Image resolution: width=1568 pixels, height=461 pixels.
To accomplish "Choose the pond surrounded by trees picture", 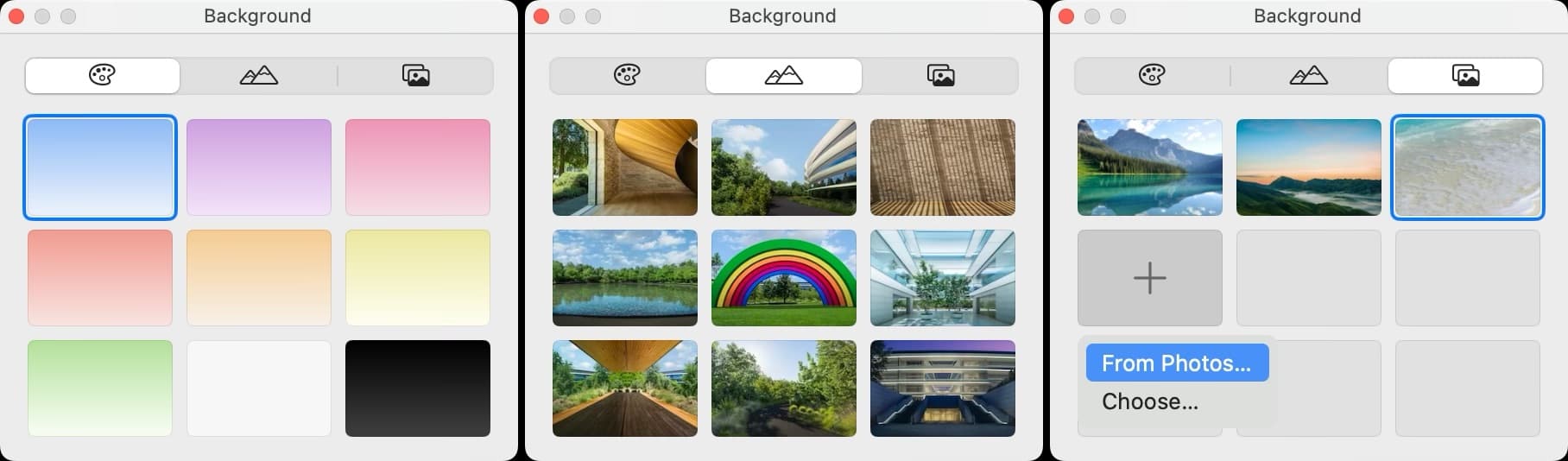I will (625, 278).
